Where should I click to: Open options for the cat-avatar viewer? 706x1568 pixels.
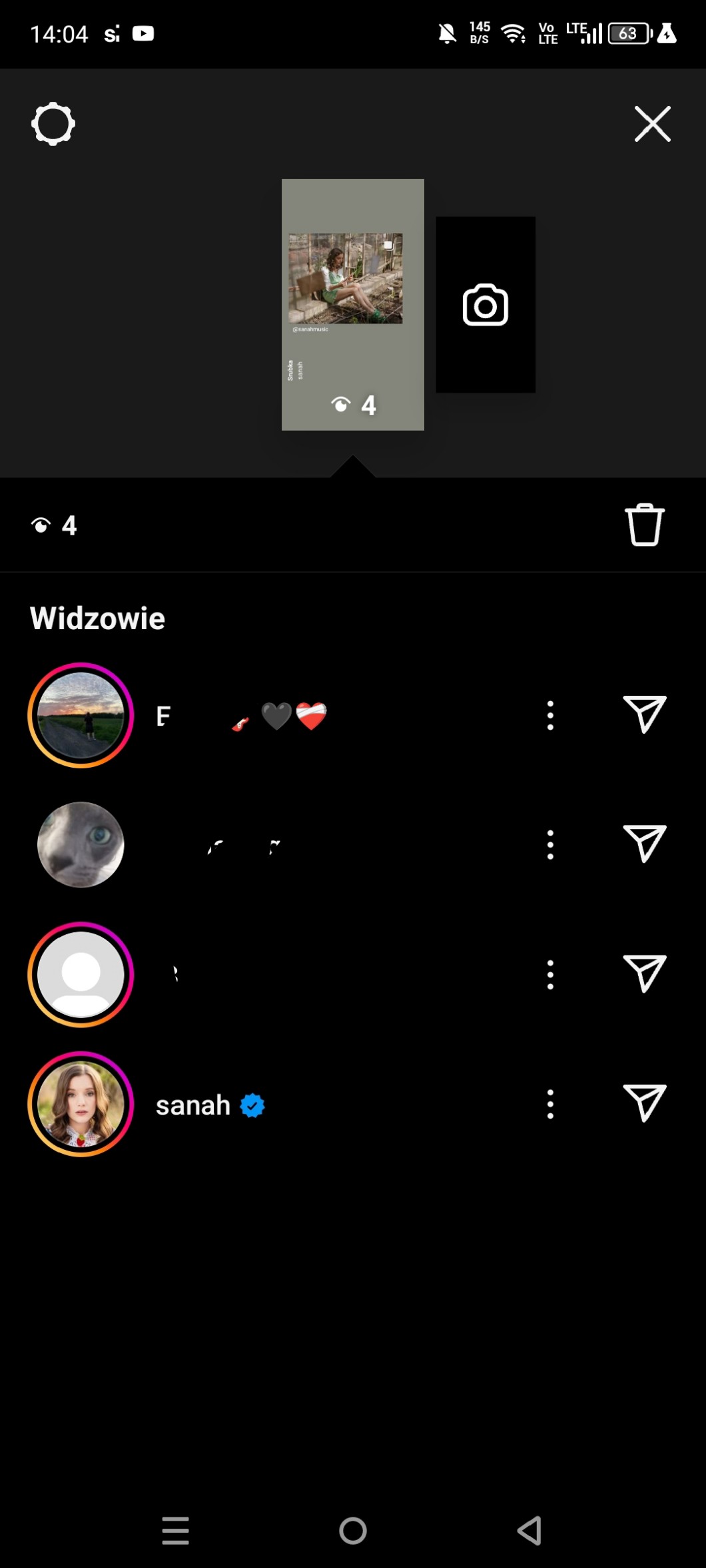(x=550, y=845)
